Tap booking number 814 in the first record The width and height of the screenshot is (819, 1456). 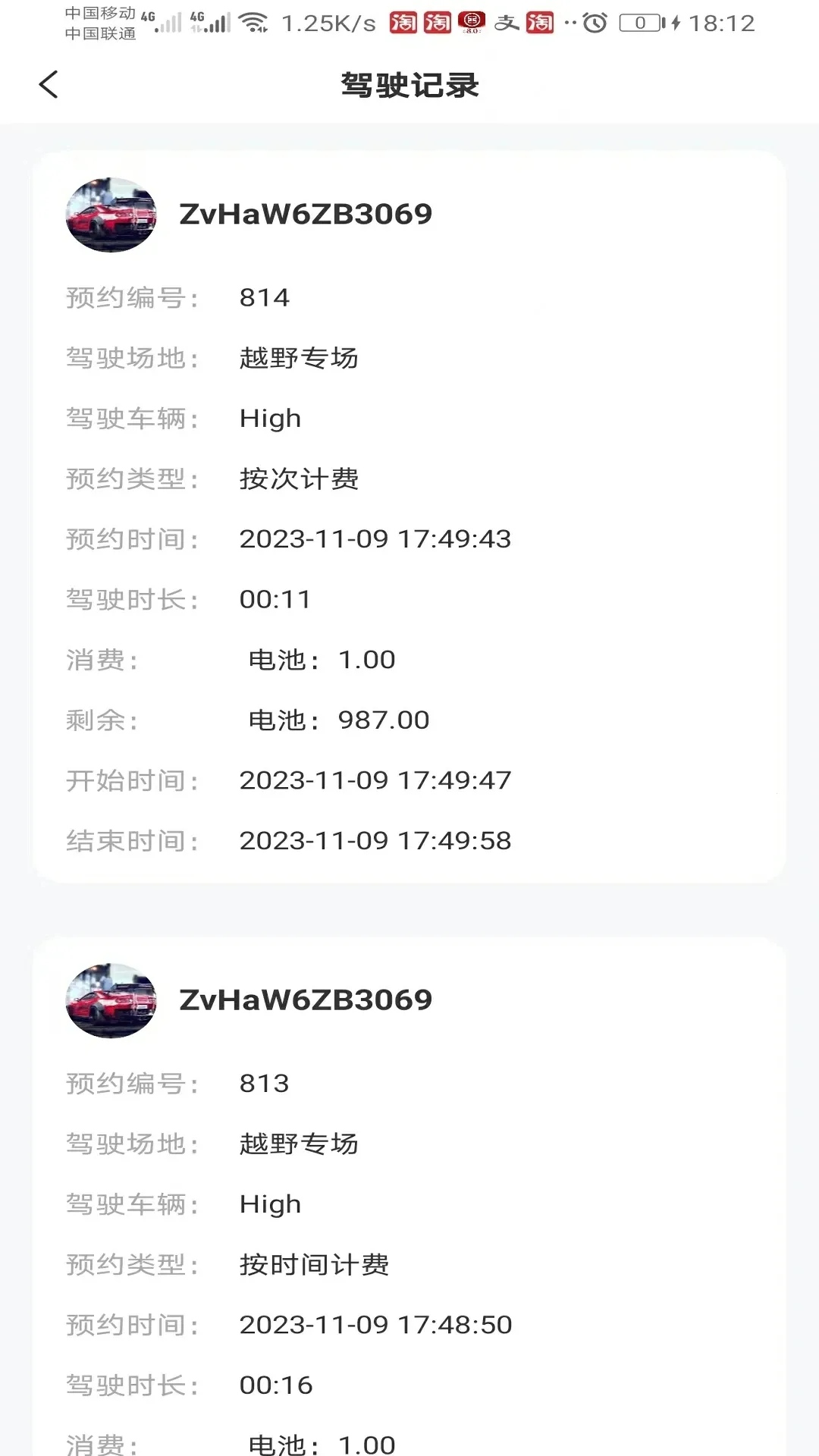coord(265,297)
